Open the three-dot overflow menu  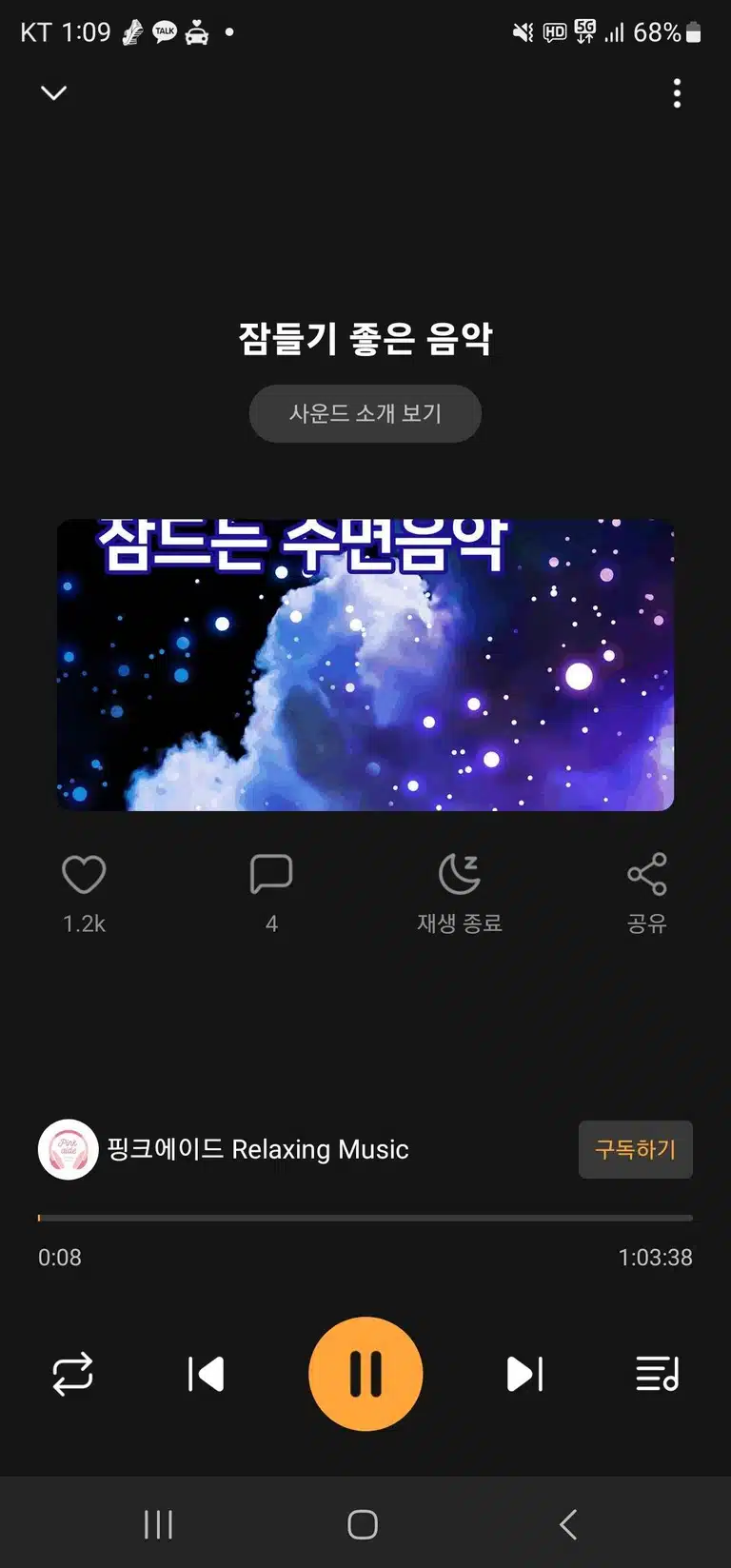click(677, 93)
